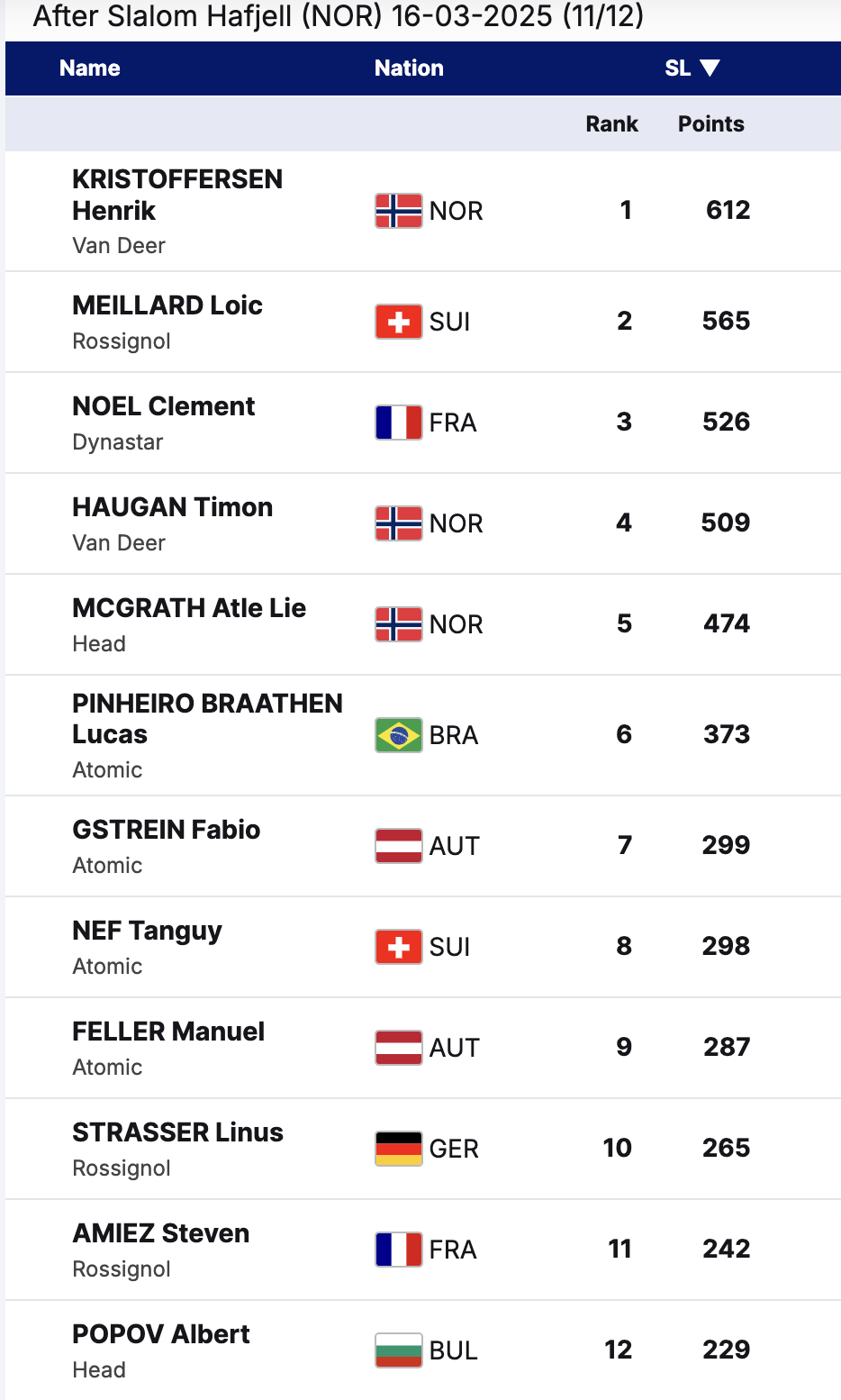Select the Manuel Feller row
841x1400 pixels.
point(168,1032)
